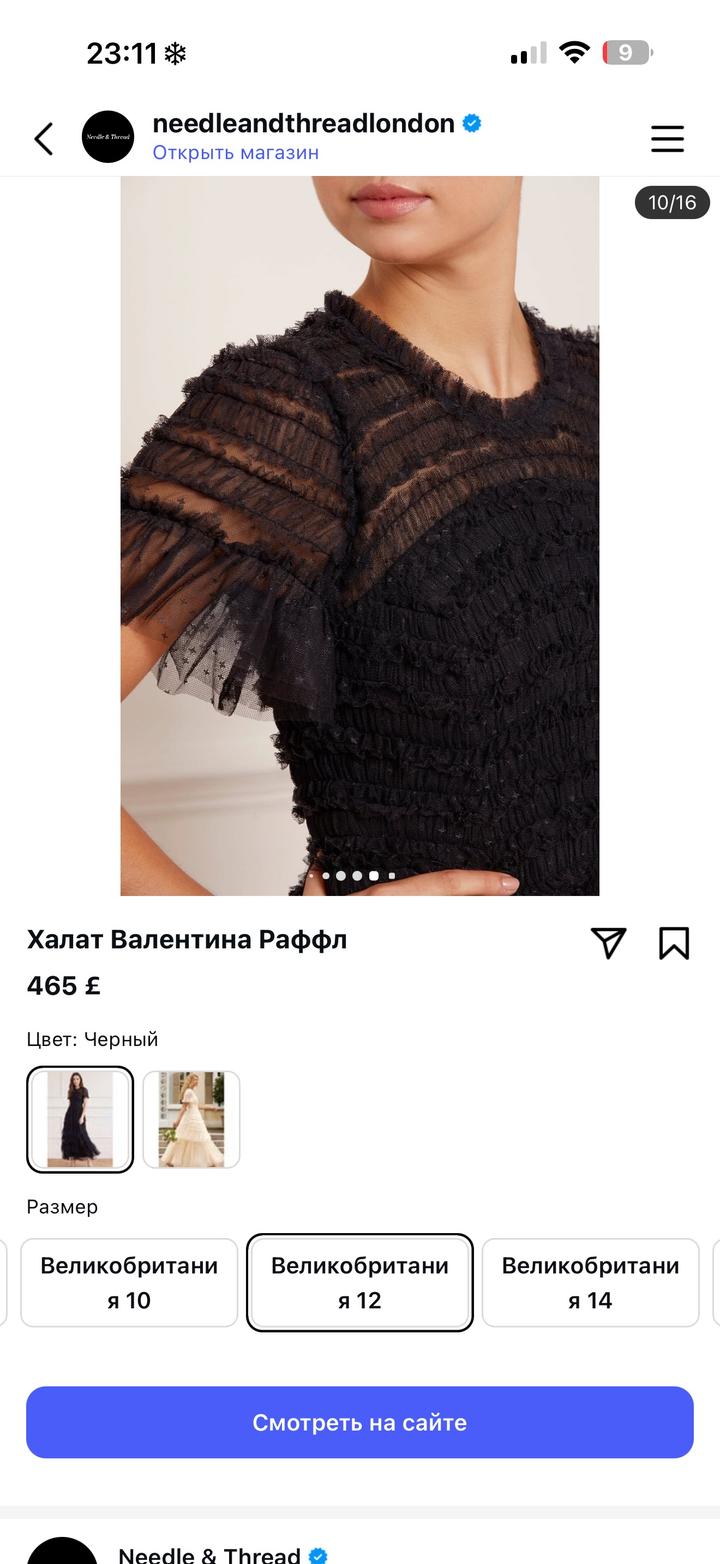Open needleandthreadlondon profile avatar
720x1564 pixels.
108,137
